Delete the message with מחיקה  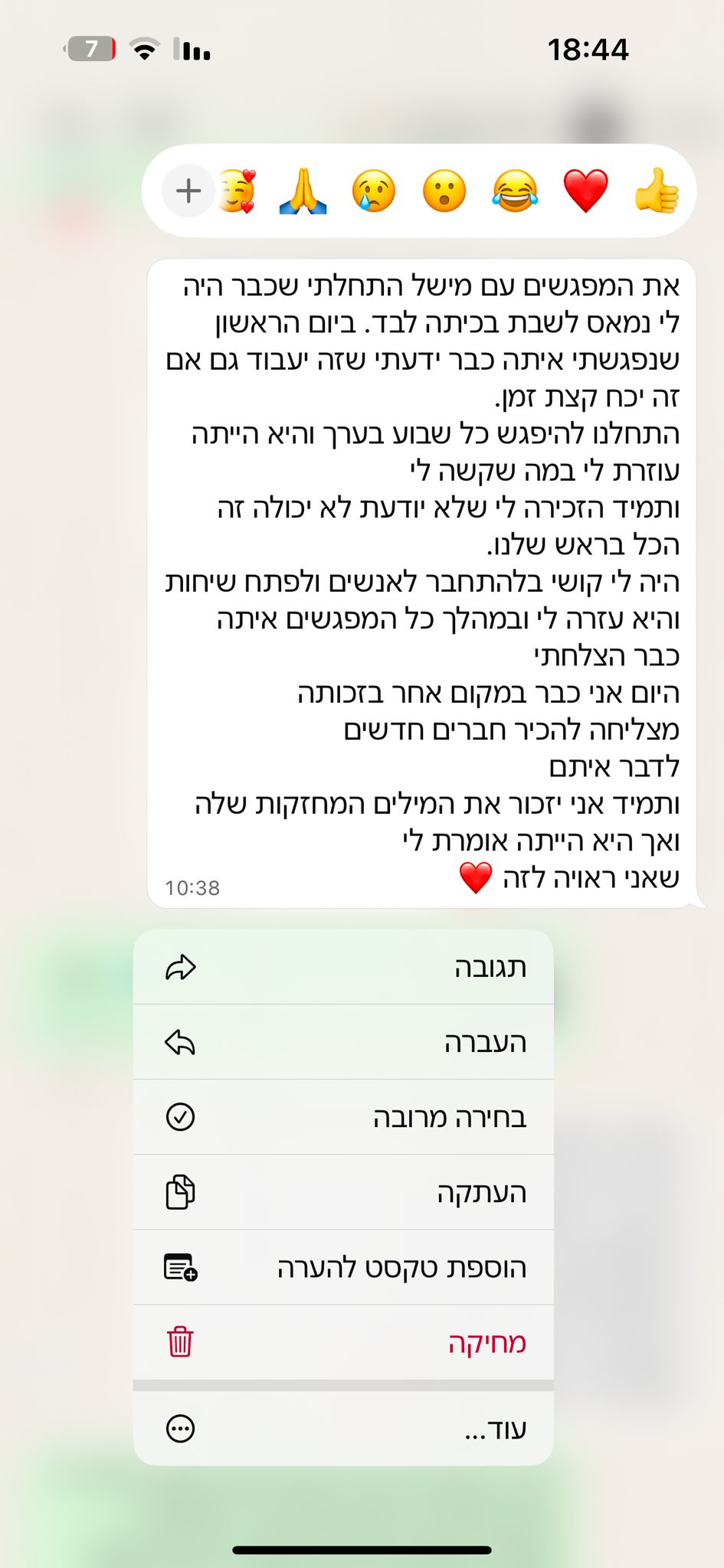[x=343, y=1342]
